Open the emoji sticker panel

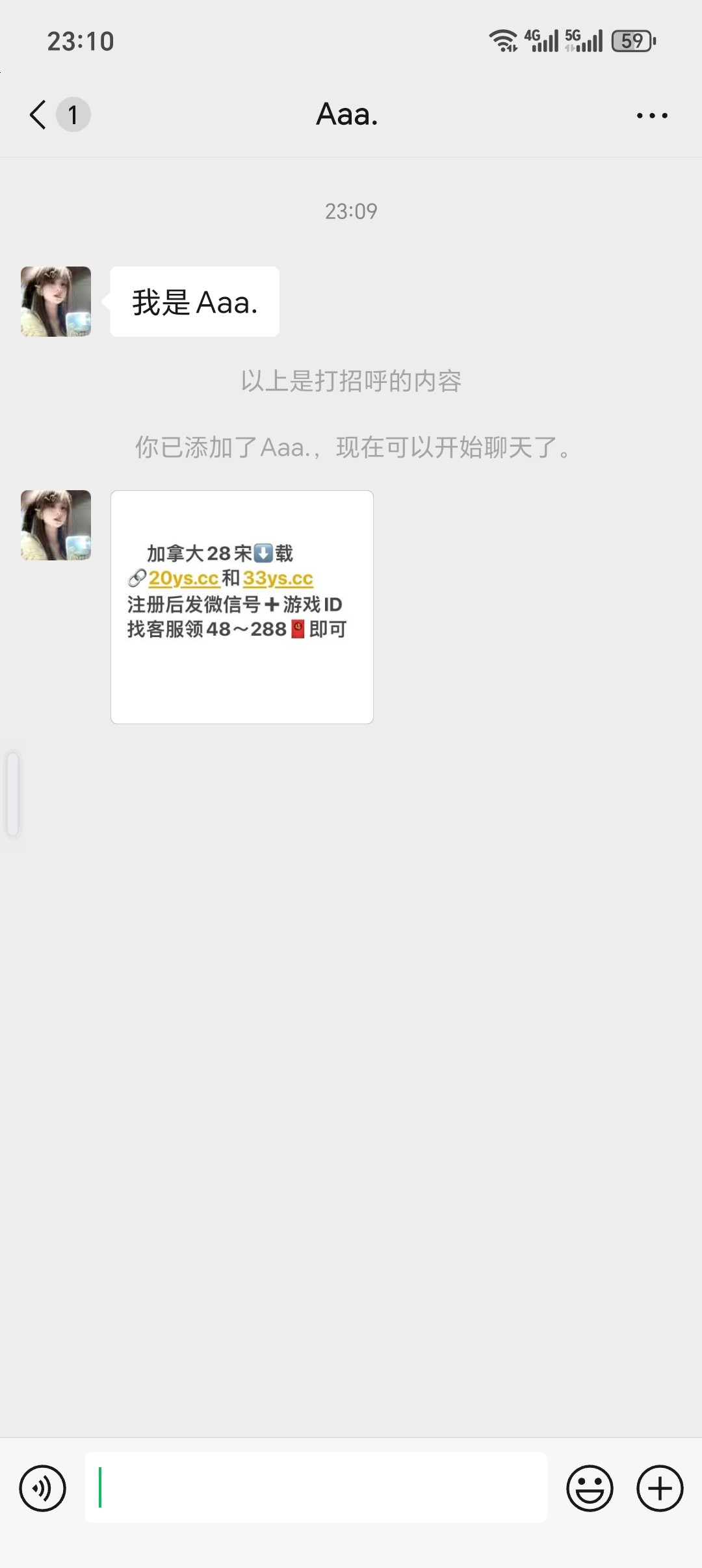tap(590, 1488)
